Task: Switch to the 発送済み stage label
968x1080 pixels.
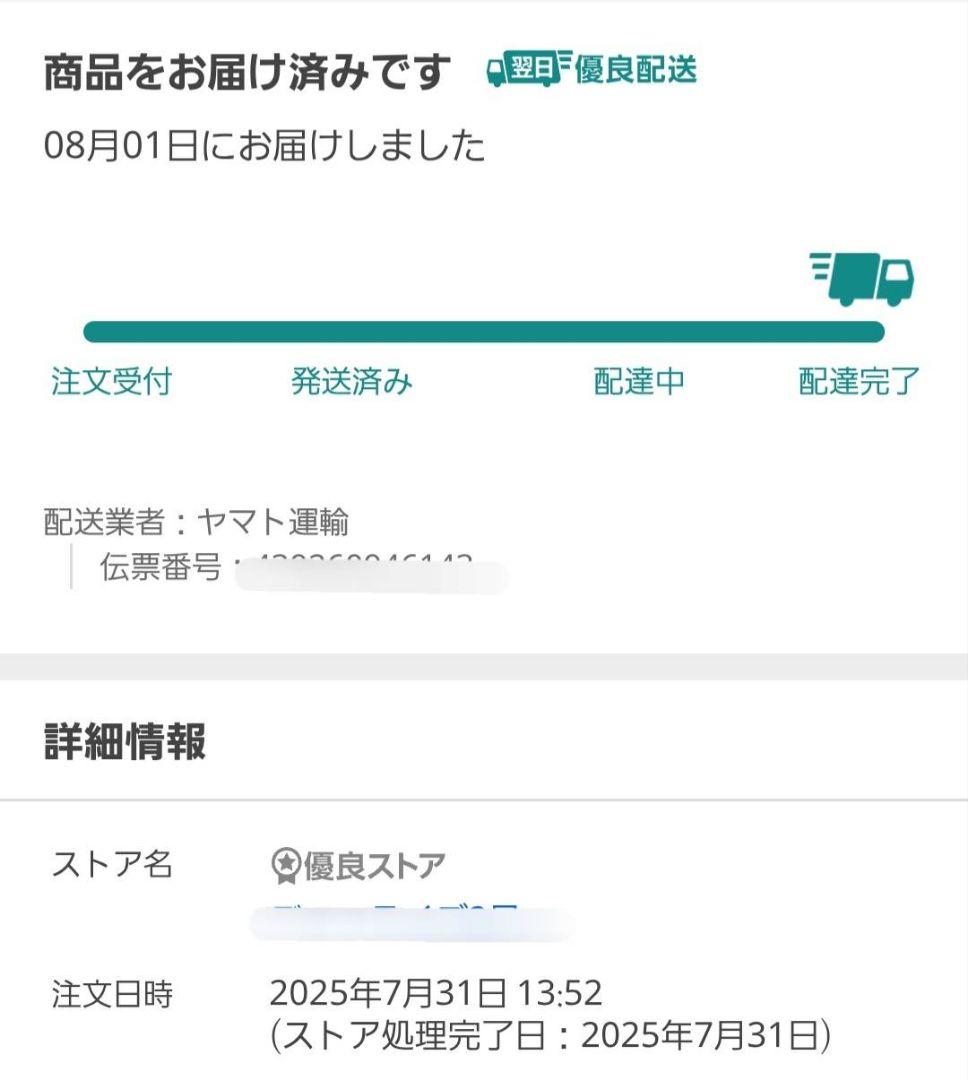Action: (x=352, y=380)
